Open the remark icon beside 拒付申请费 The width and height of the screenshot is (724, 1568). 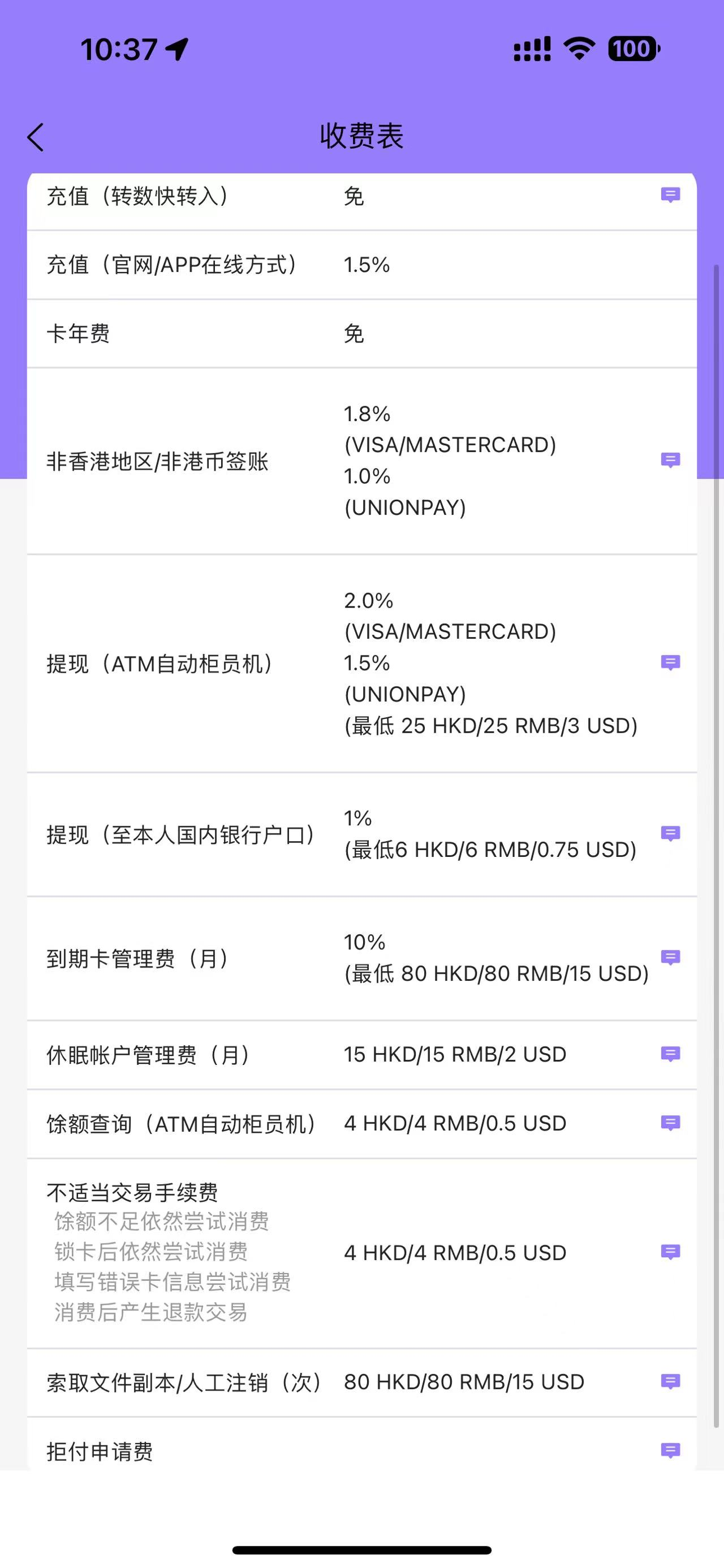pyautogui.click(x=670, y=1452)
